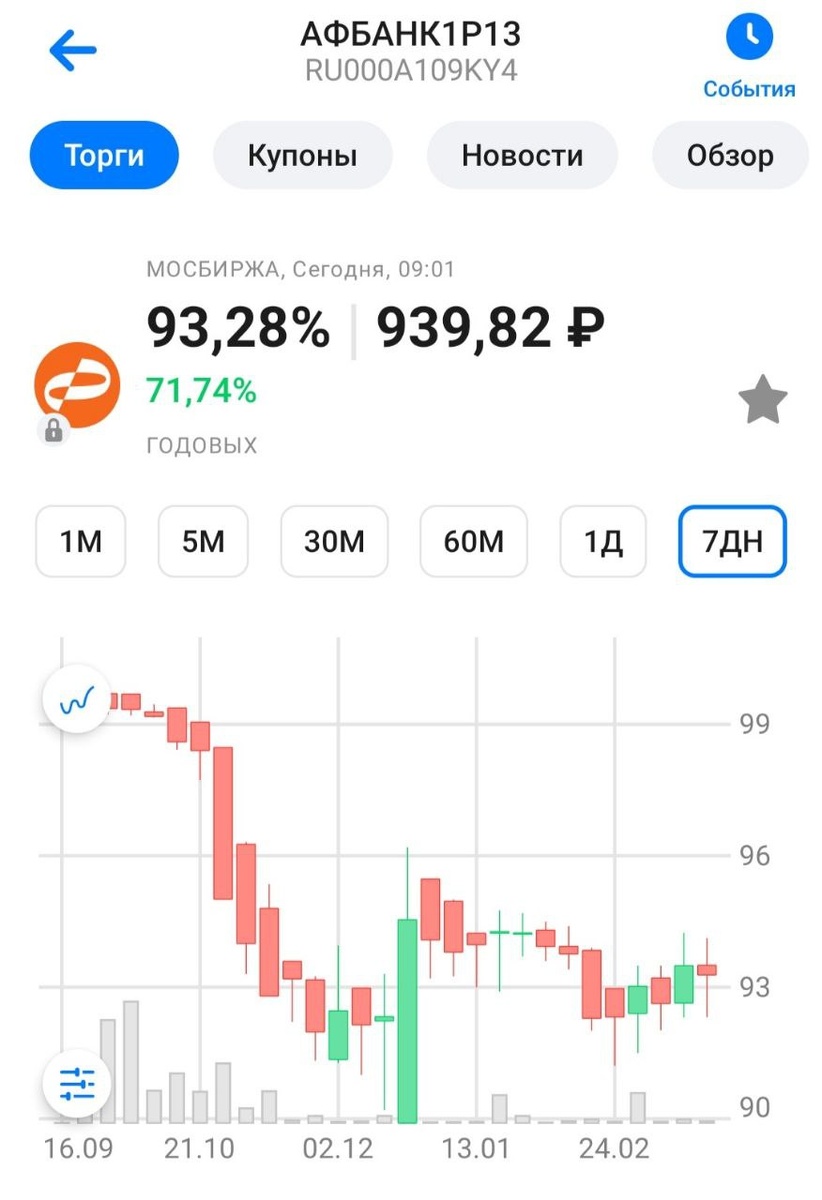
Task: Select the 1M interval control
Action: [80, 541]
